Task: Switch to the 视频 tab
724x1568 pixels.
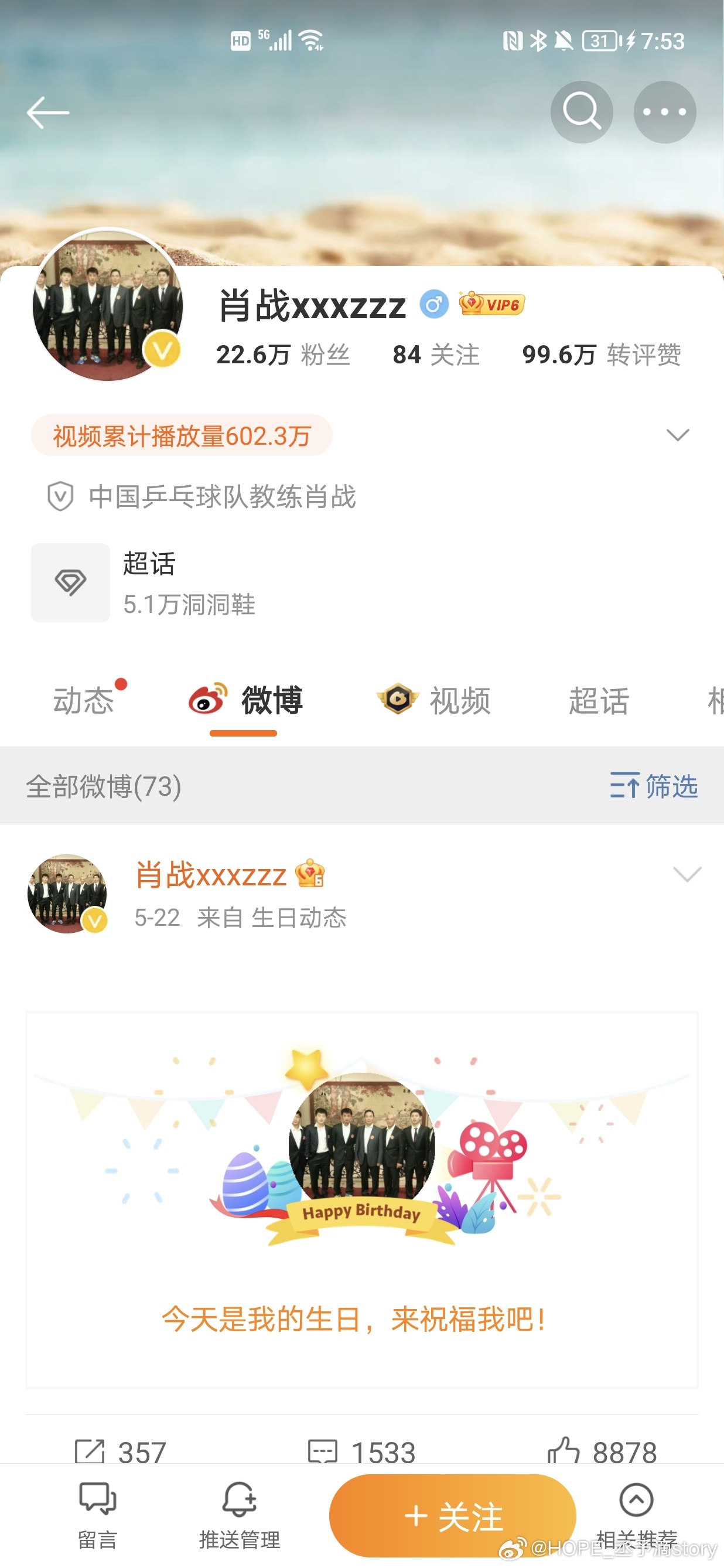Action: pos(435,701)
